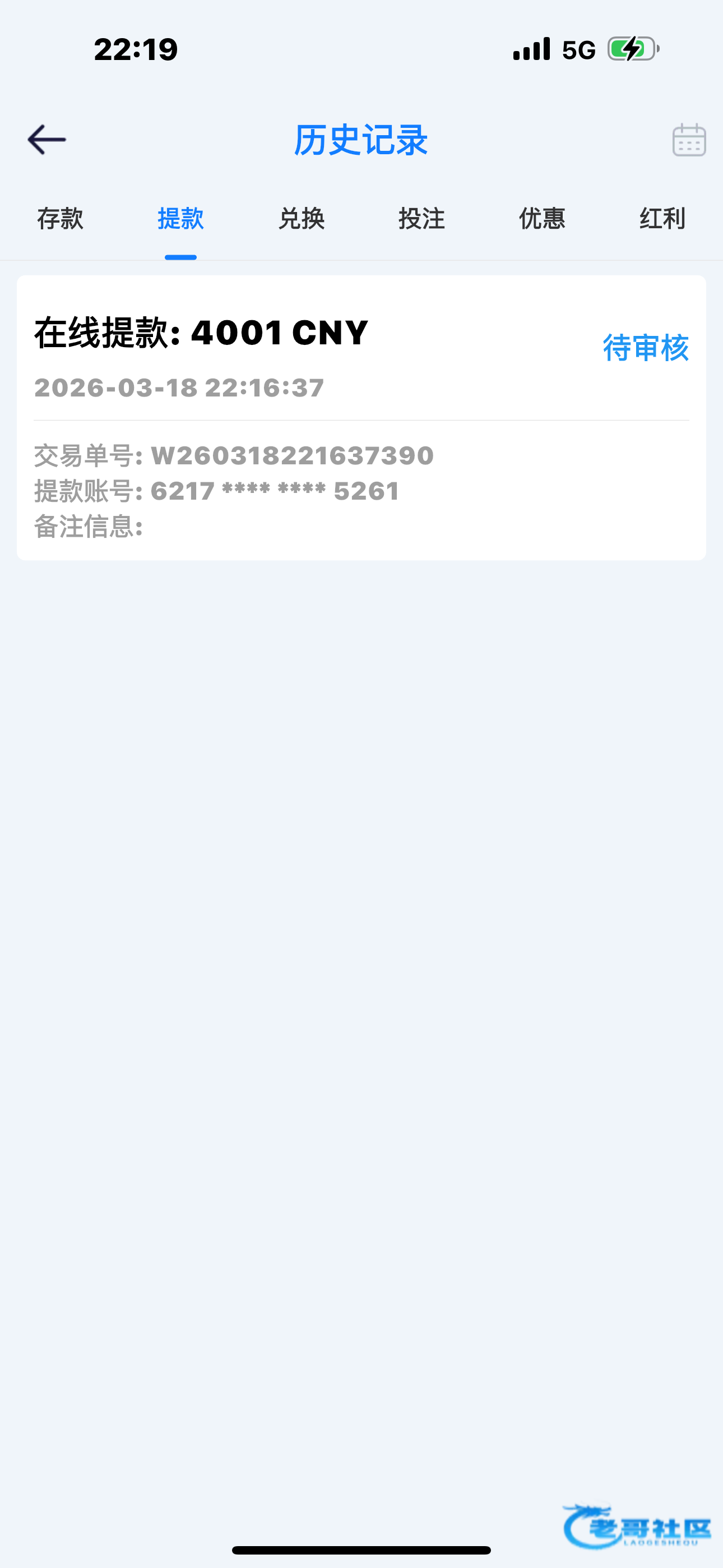Switch to the 存款 tab

click(x=59, y=219)
